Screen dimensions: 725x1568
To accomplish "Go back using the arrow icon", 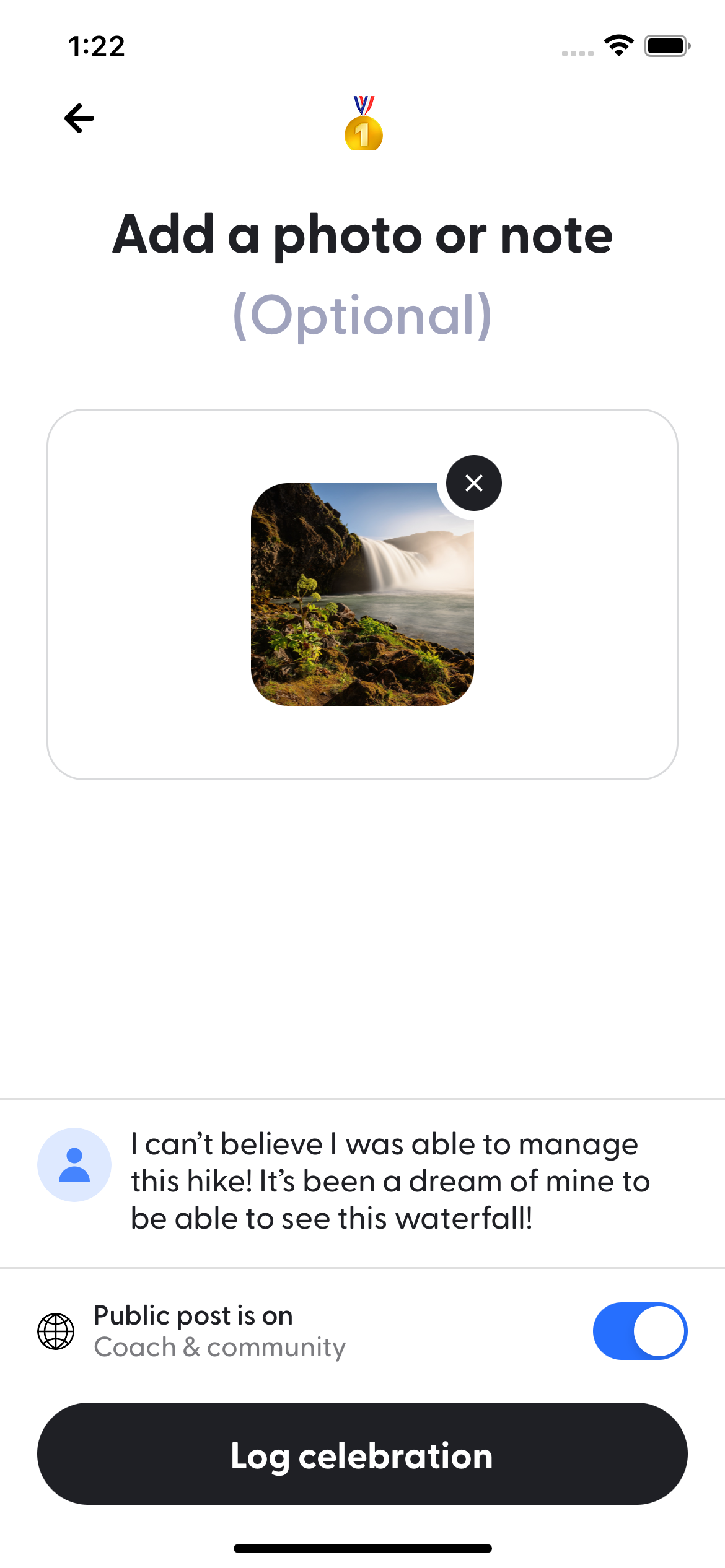I will pos(79,118).
